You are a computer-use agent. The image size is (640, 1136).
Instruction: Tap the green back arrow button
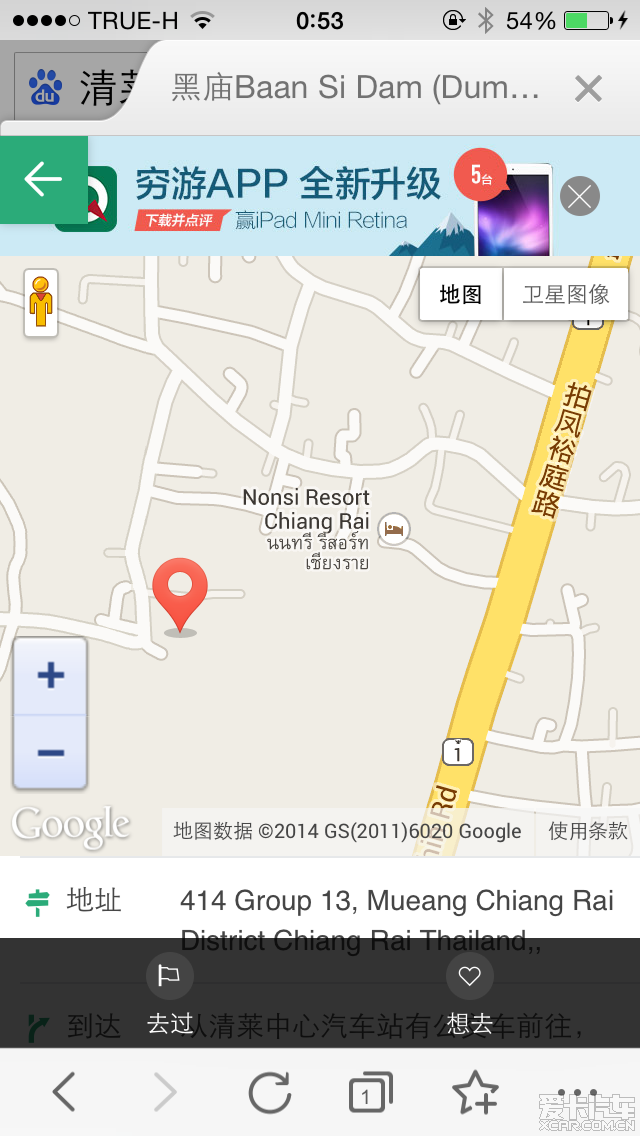[43, 180]
